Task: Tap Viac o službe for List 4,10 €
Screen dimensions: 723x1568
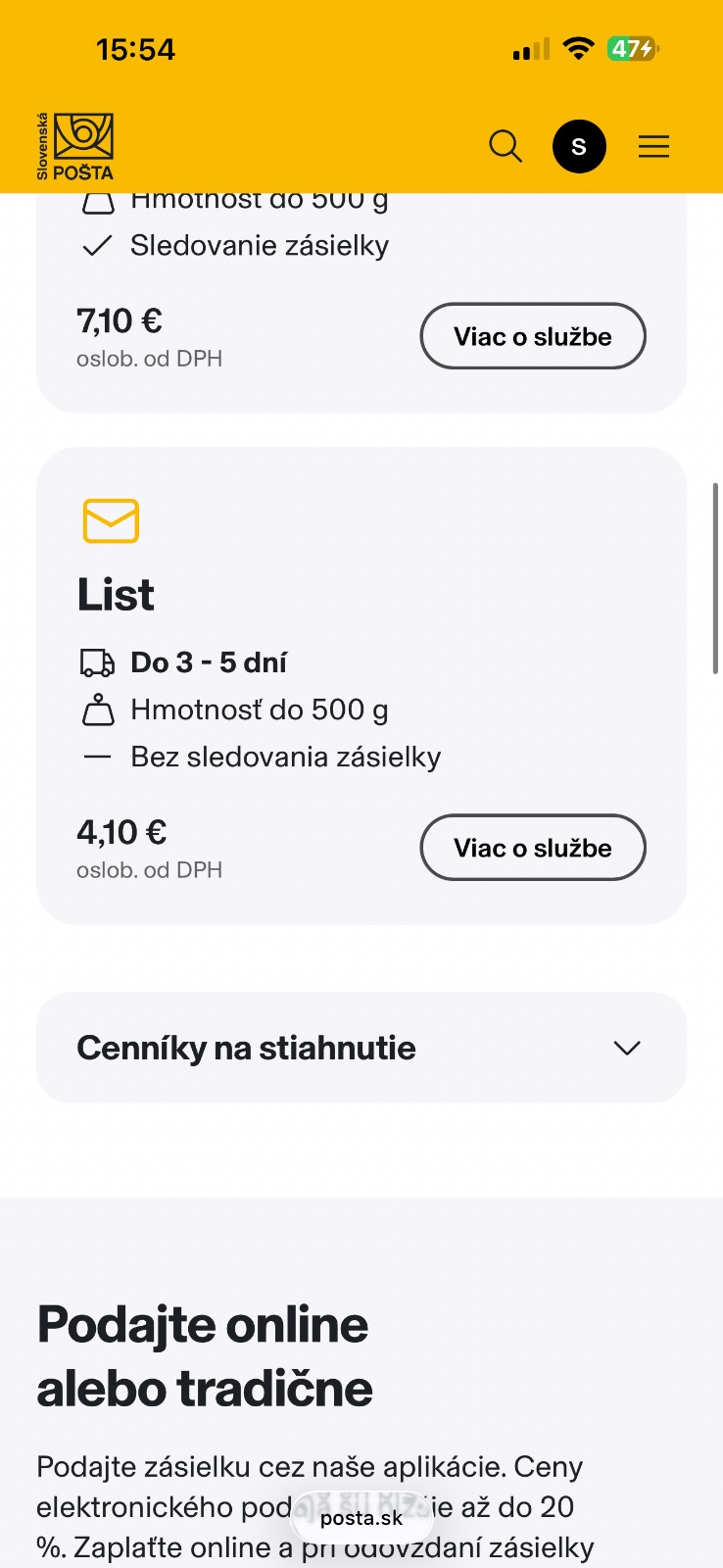Action: coord(532,848)
